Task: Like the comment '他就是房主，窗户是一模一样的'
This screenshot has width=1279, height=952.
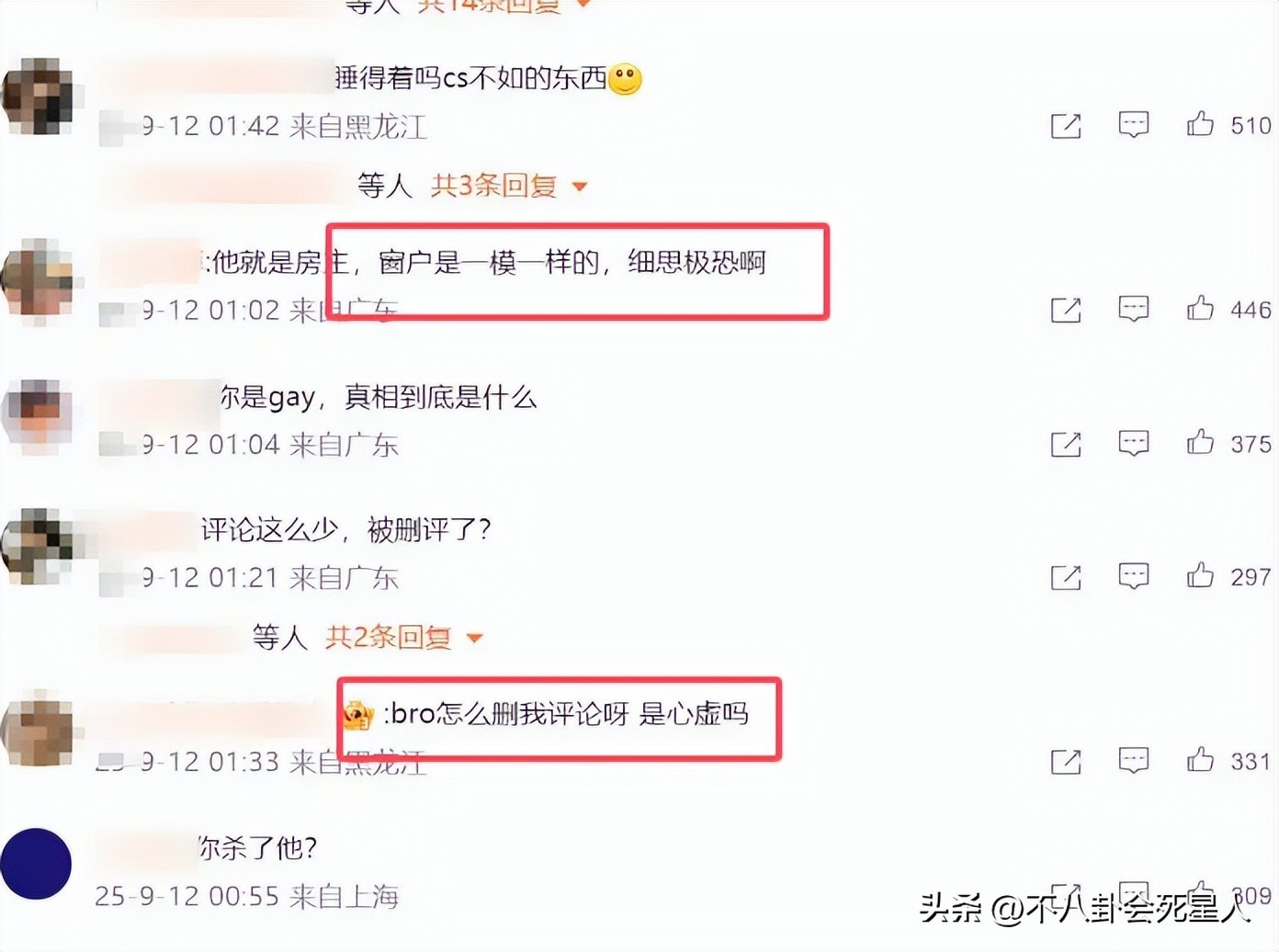Action: 1200,308
